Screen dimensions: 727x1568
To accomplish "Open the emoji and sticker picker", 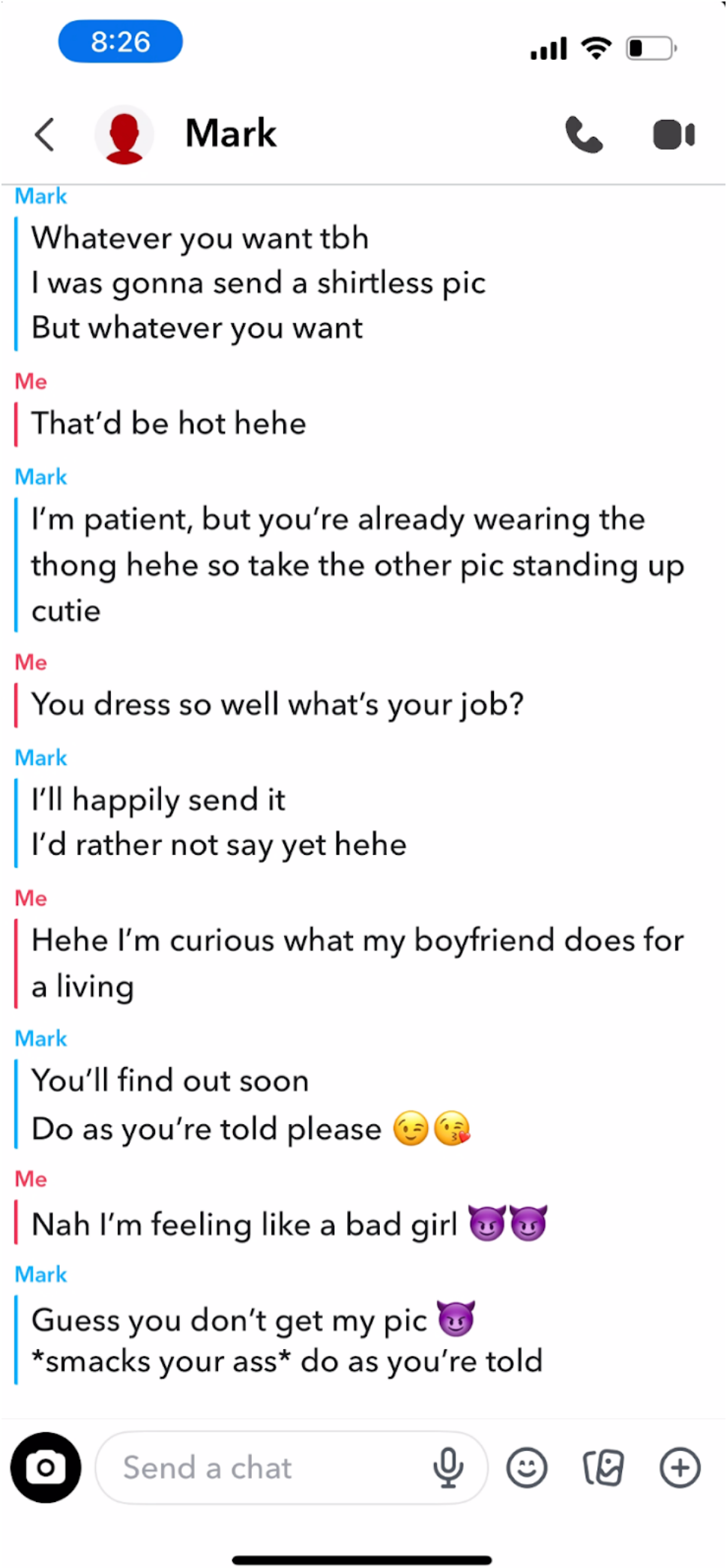I will [x=527, y=1468].
